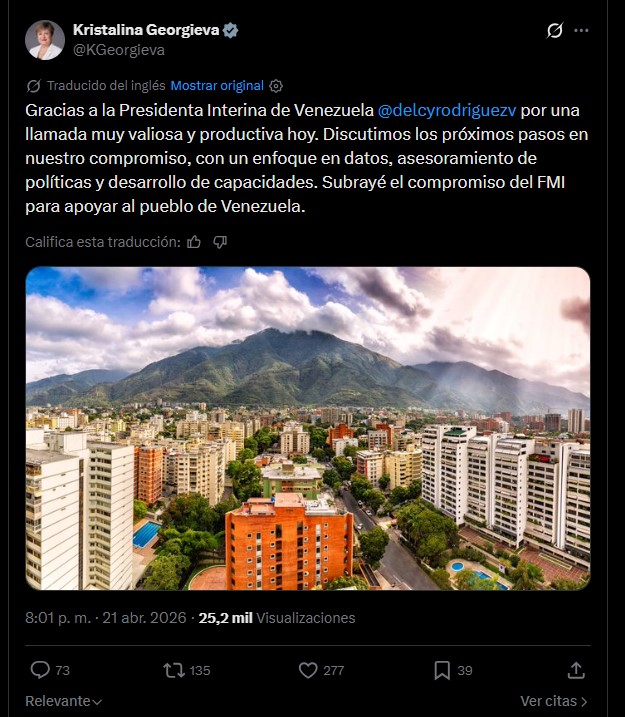Reply to the post via comment icon
Viewport: 625px width, 717px height.
[40, 670]
